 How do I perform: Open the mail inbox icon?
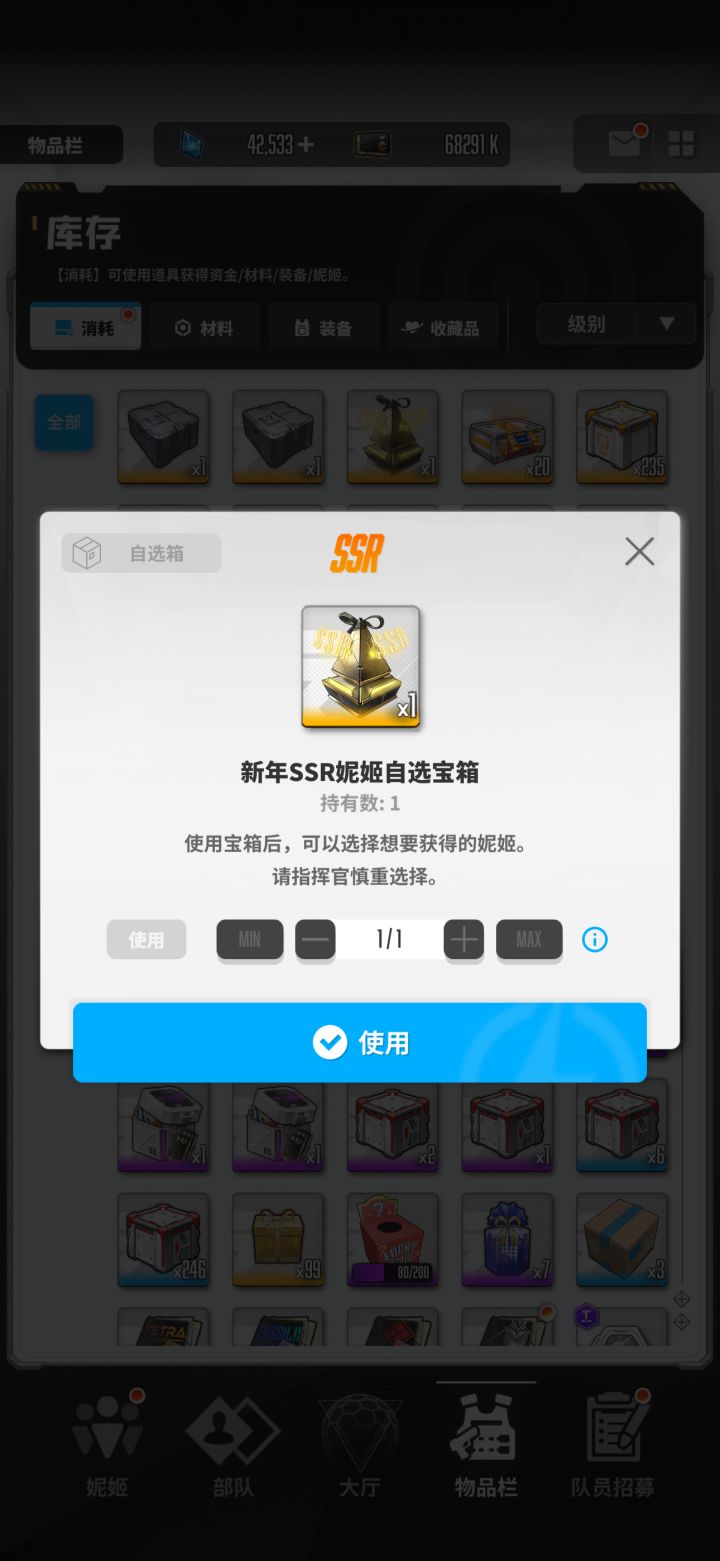pyautogui.click(x=623, y=144)
